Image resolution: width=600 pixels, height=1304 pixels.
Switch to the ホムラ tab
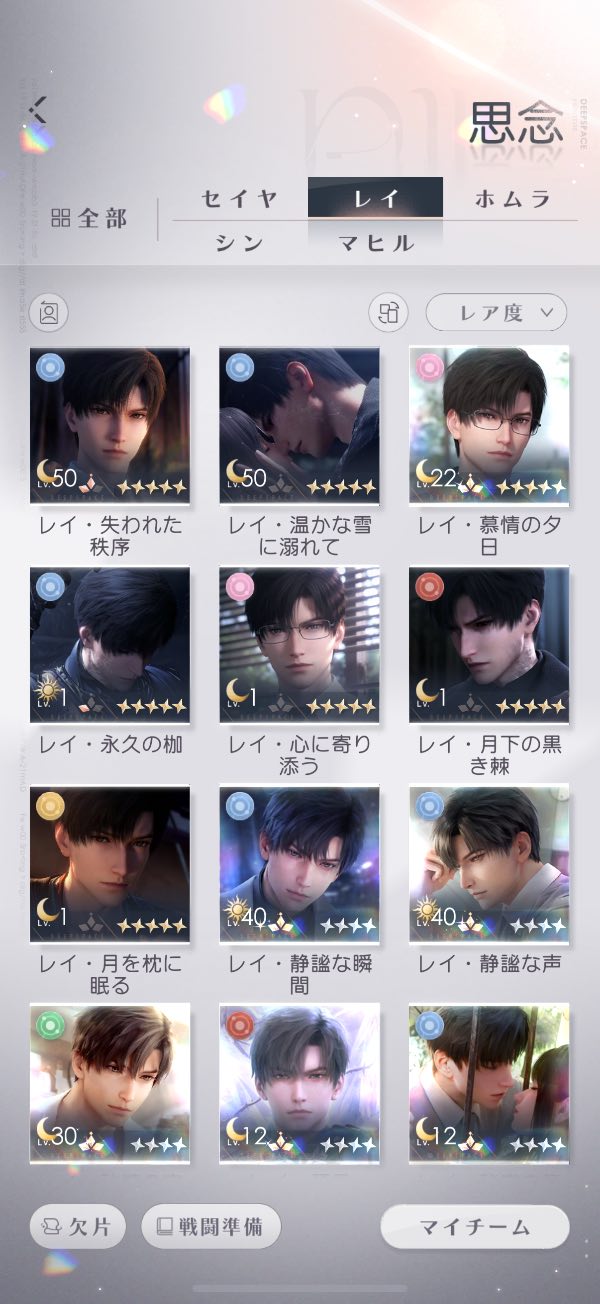[511, 198]
